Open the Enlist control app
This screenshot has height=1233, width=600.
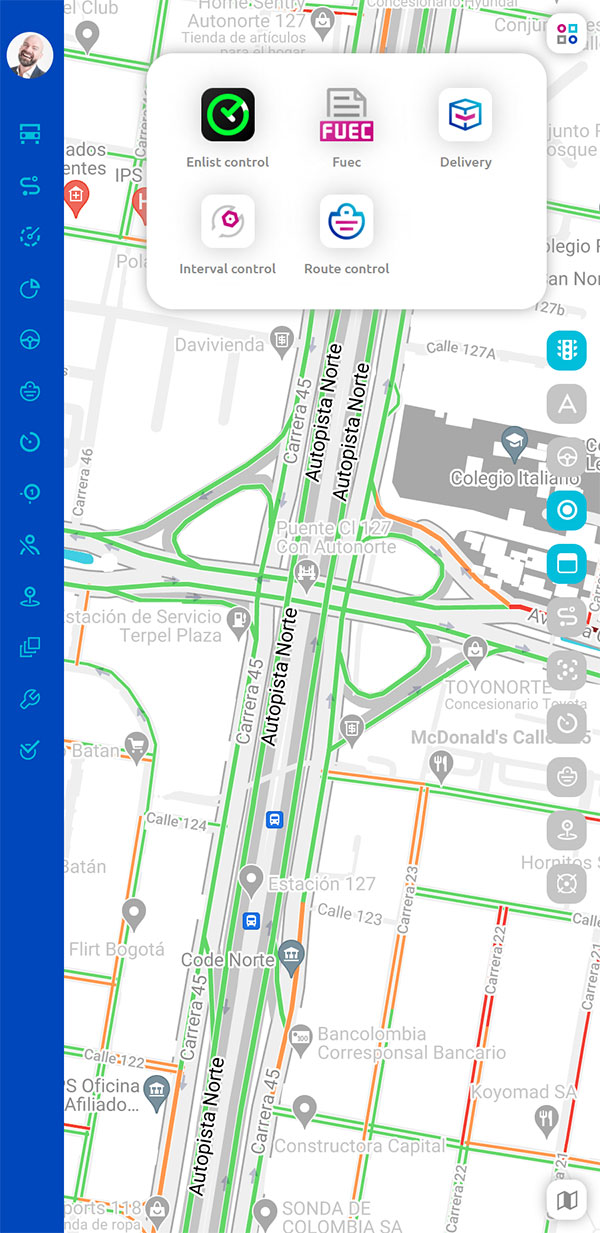click(228, 115)
